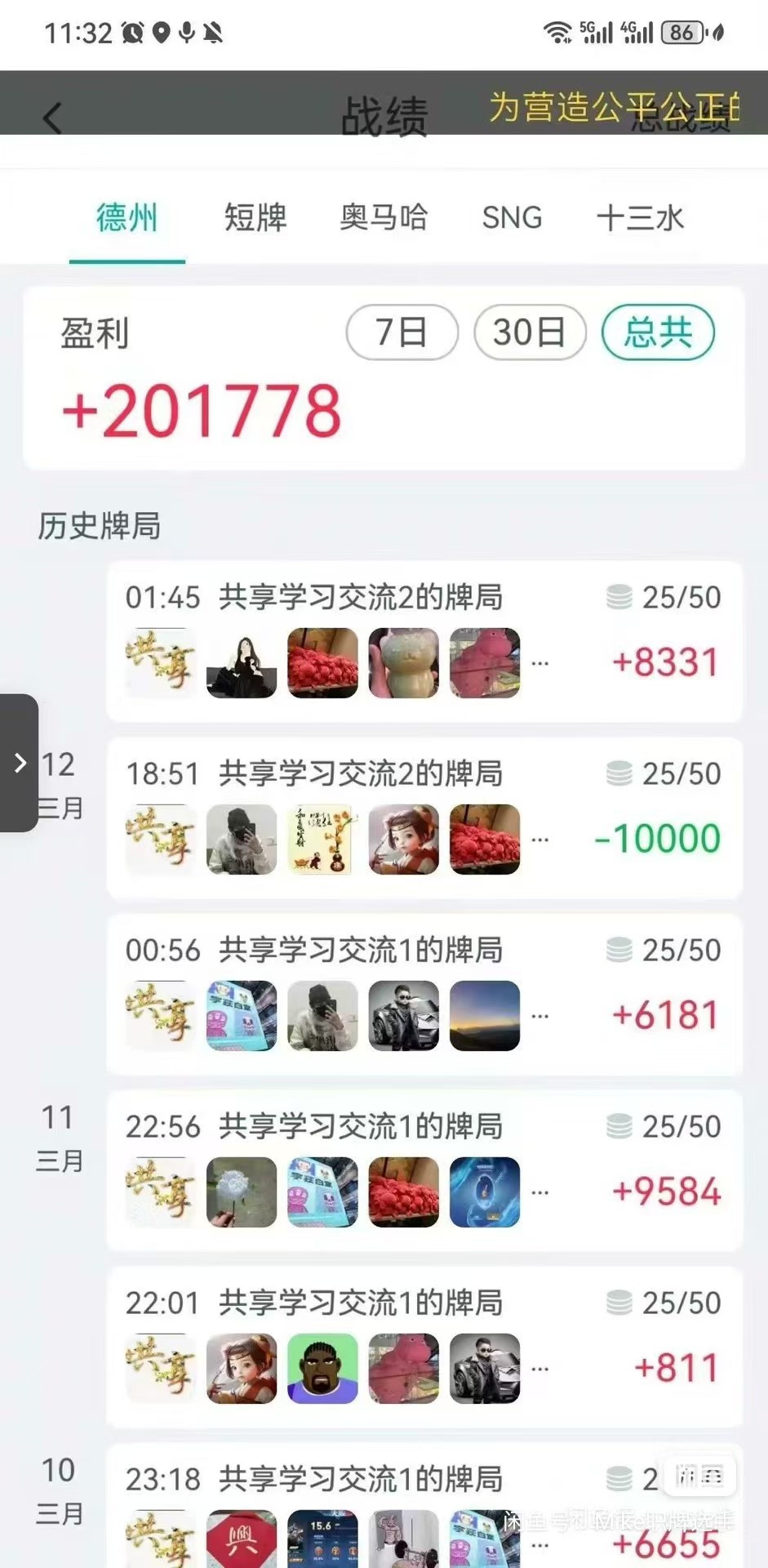Screen dimensions: 768x1568
Task: View the 00:56 共享学习交流1 game record
Action: click(424, 994)
